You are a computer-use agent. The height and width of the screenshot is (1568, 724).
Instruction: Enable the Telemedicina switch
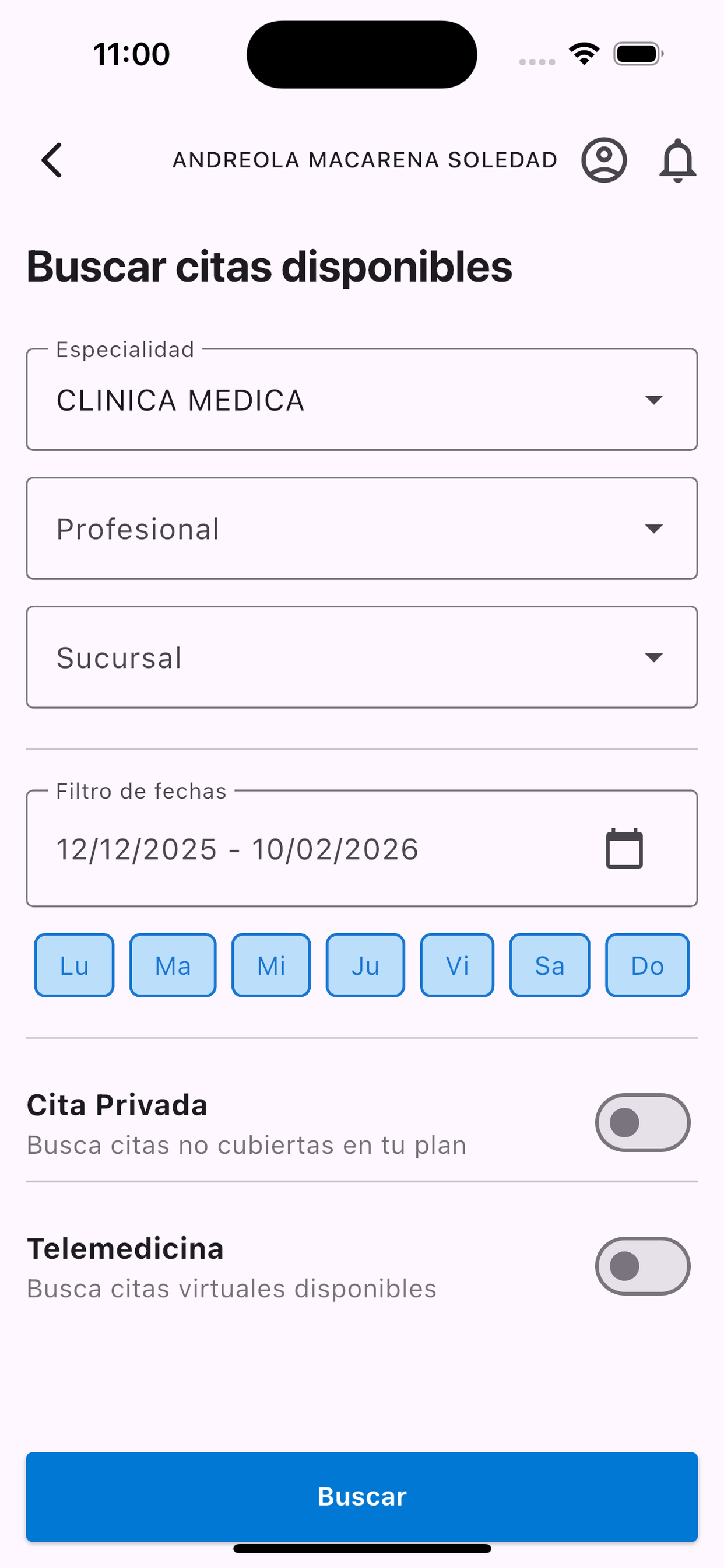(642, 1266)
